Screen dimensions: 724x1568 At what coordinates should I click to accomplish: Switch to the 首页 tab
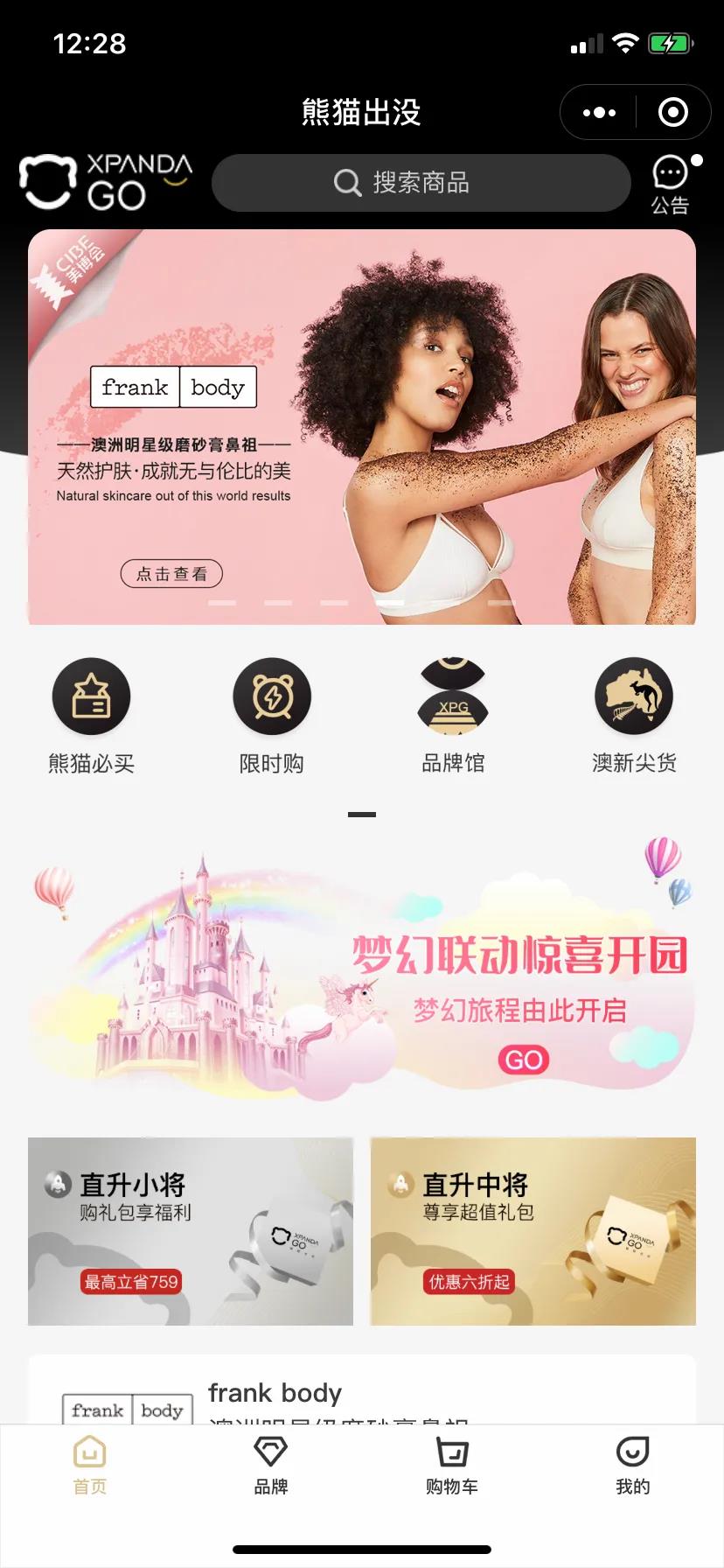[90, 1465]
